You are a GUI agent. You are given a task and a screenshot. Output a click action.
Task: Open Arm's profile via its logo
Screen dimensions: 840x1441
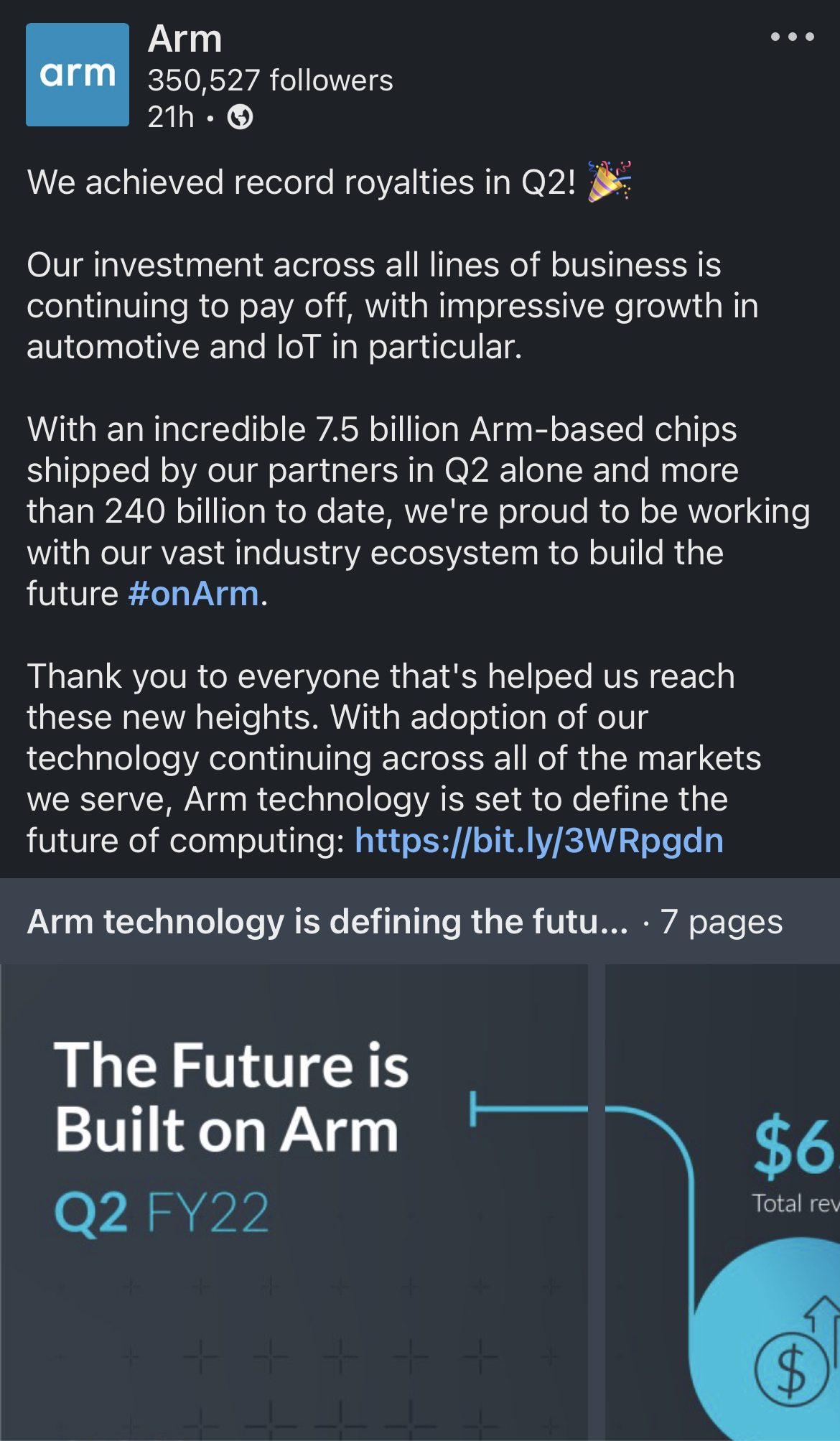click(78, 75)
